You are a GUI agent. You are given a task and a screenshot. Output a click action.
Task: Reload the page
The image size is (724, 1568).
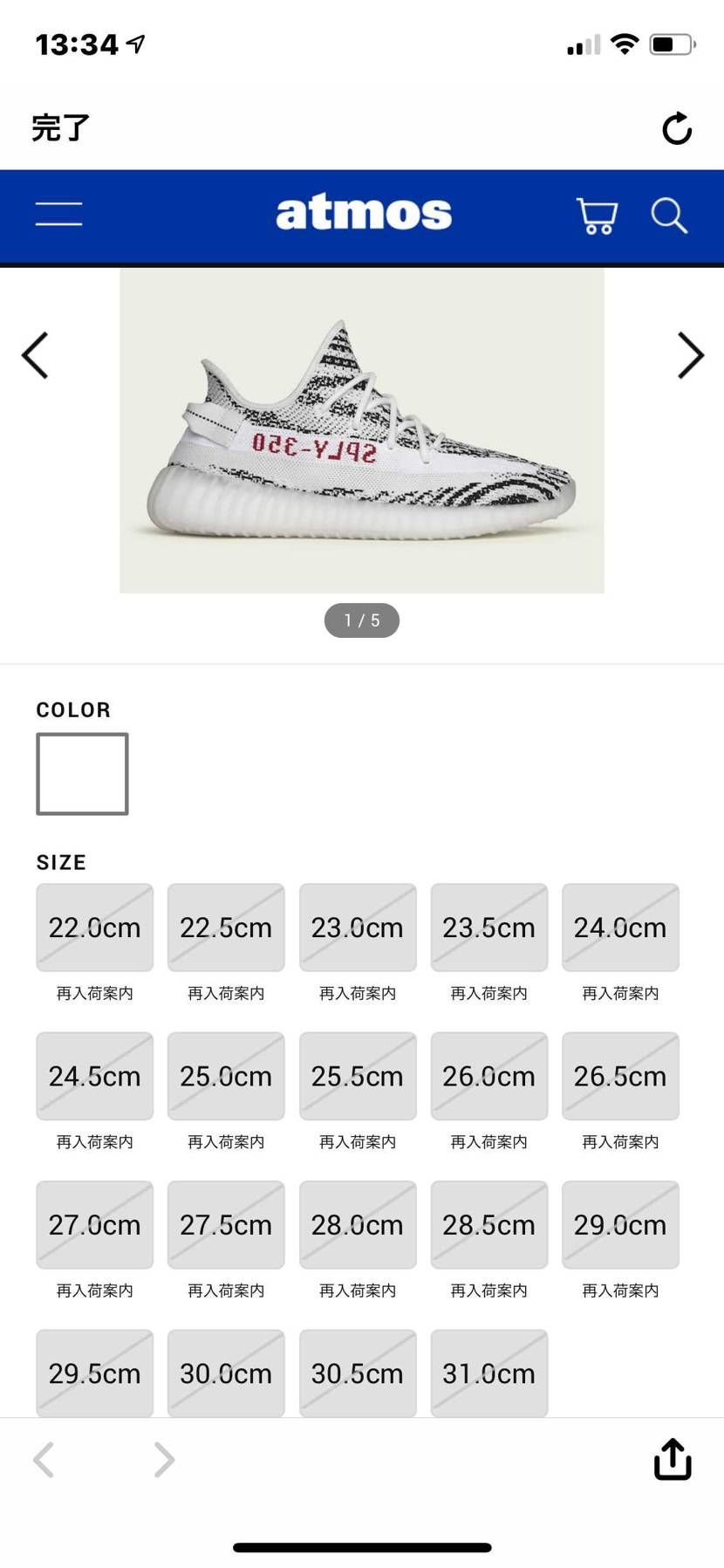[676, 129]
